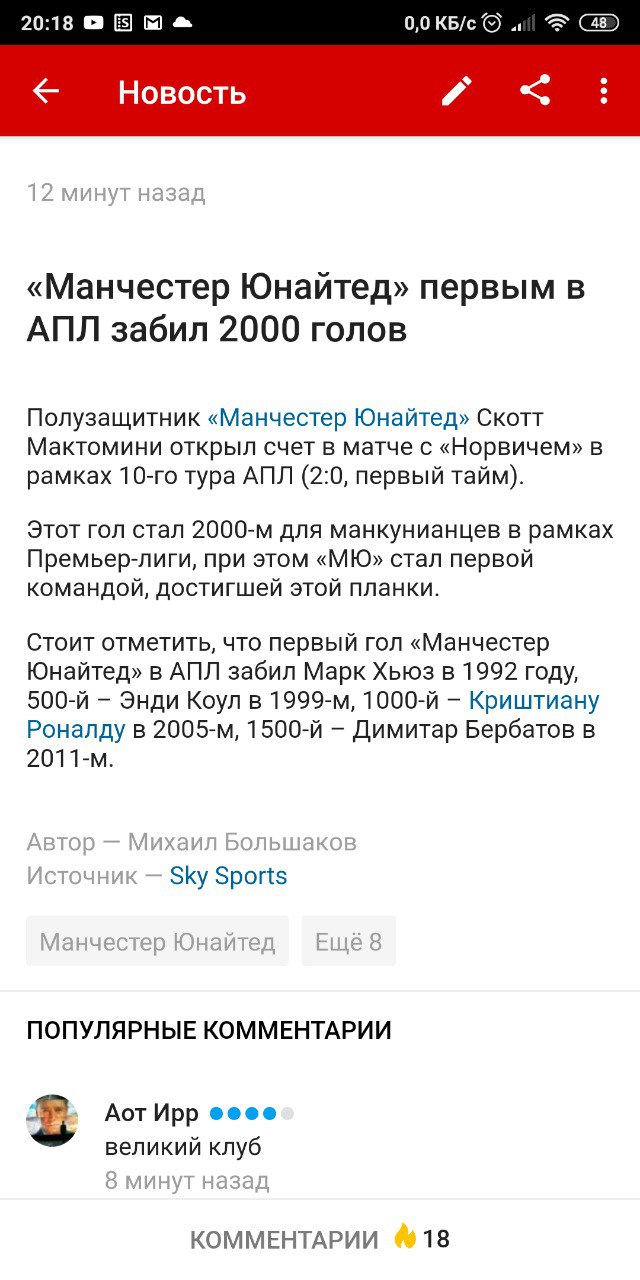Share this news article

(535, 92)
